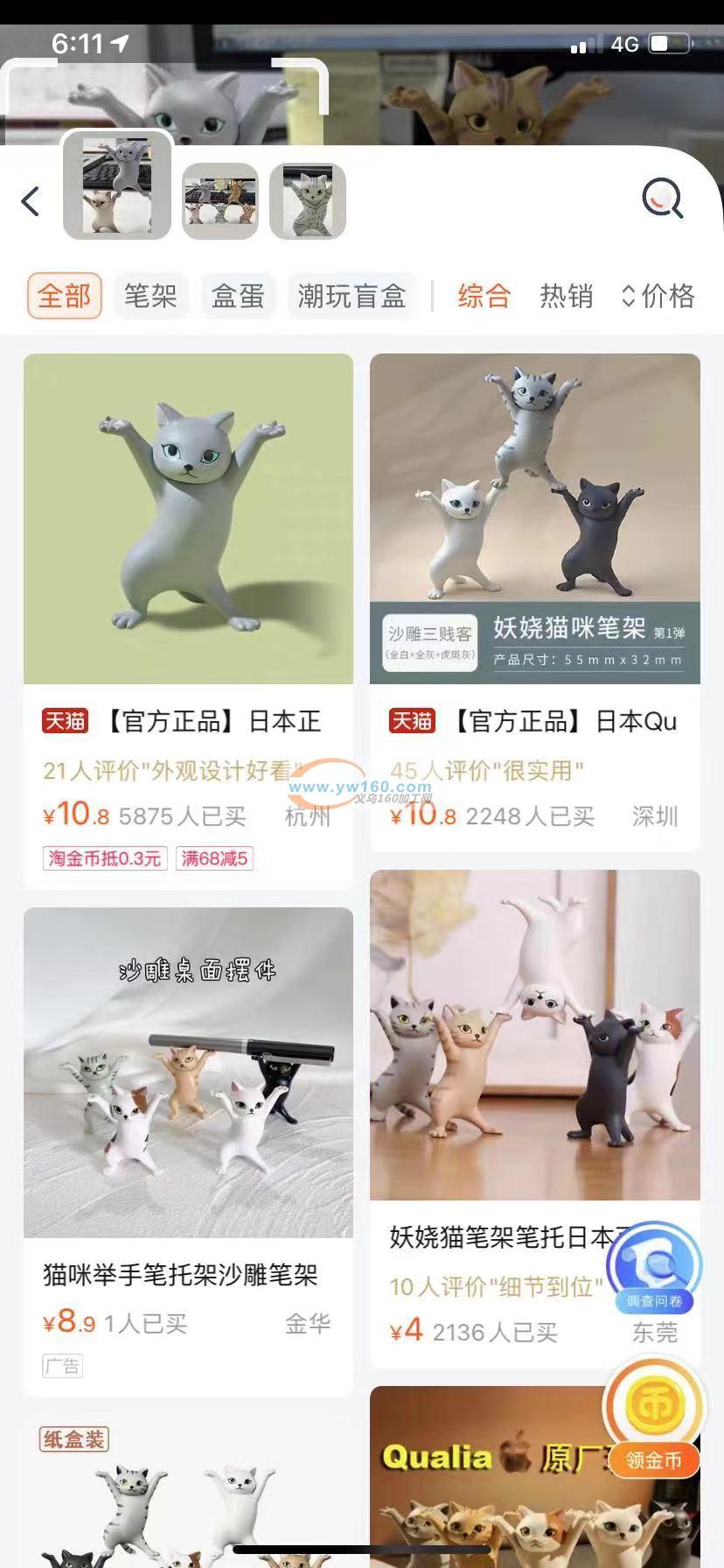
Task: Open the 调查问卷 survey button
Action: (x=654, y=1269)
